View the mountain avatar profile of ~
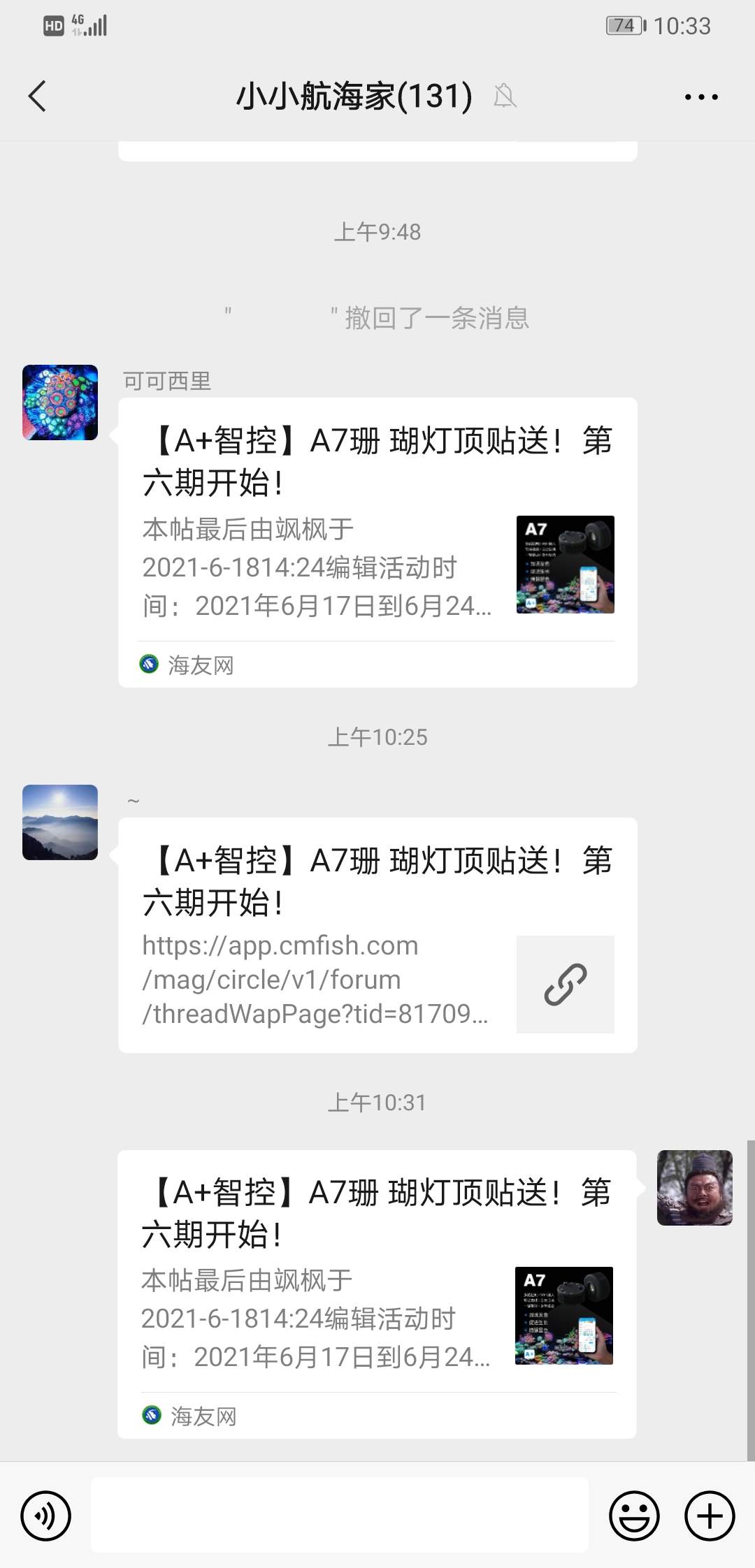The width and height of the screenshot is (755, 1568). (x=60, y=822)
